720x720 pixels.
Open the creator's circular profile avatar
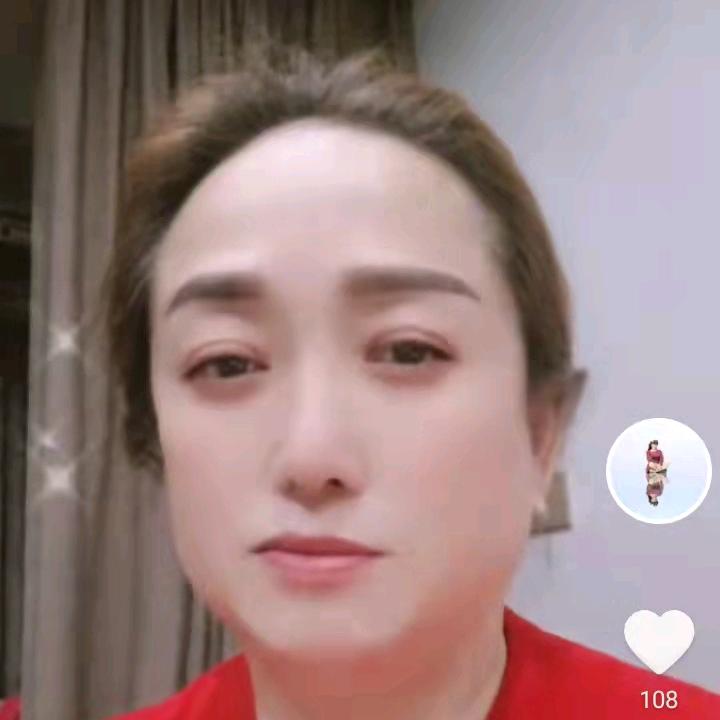pos(658,470)
